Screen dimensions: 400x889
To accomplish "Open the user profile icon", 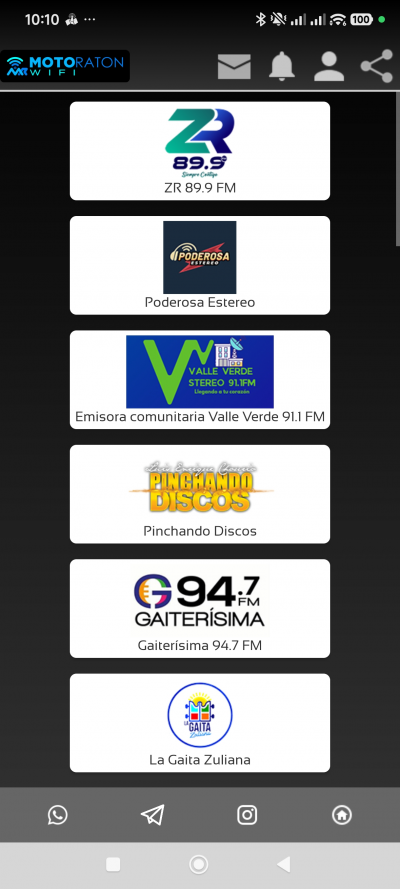I will pos(329,66).
